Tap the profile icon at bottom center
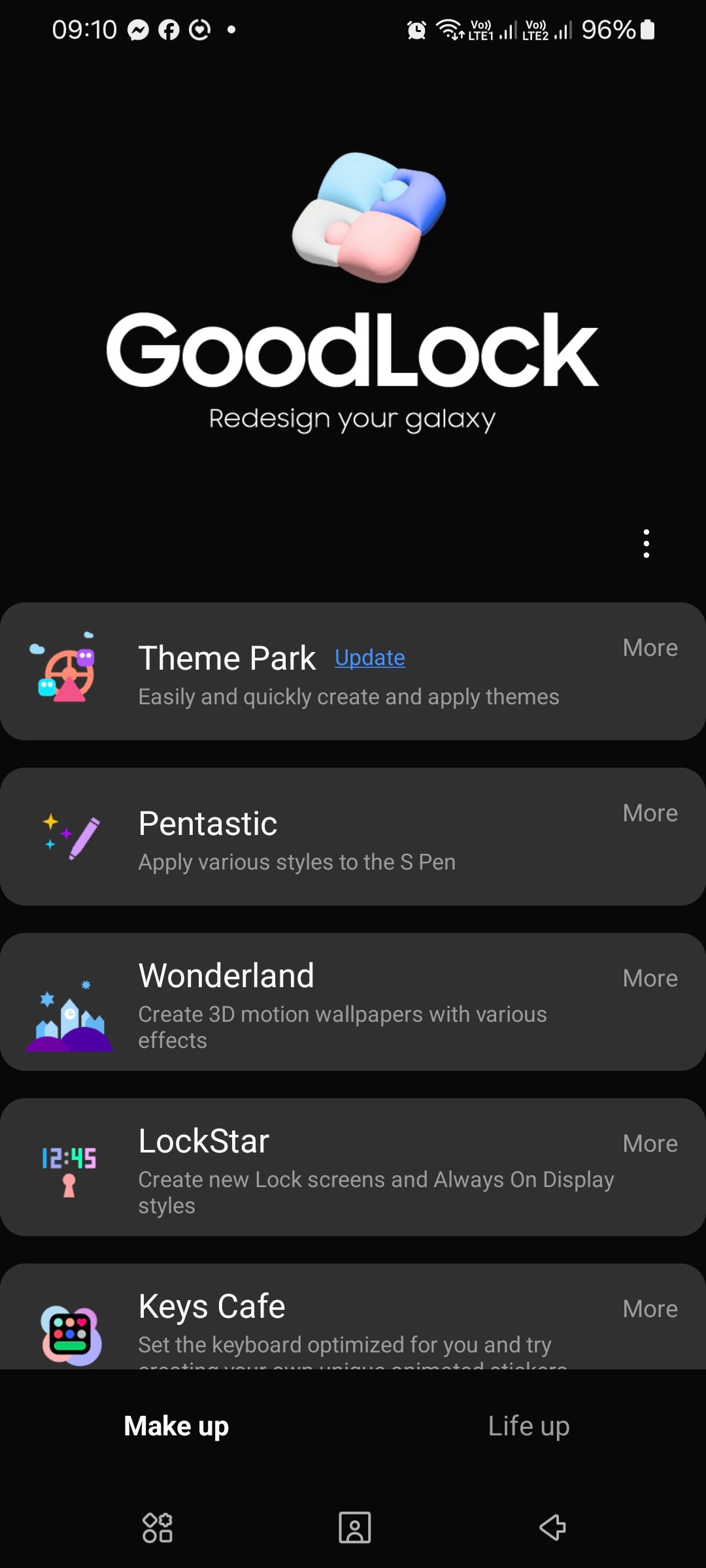This screenshot has width=706, height=1568. pos(353,1527)
